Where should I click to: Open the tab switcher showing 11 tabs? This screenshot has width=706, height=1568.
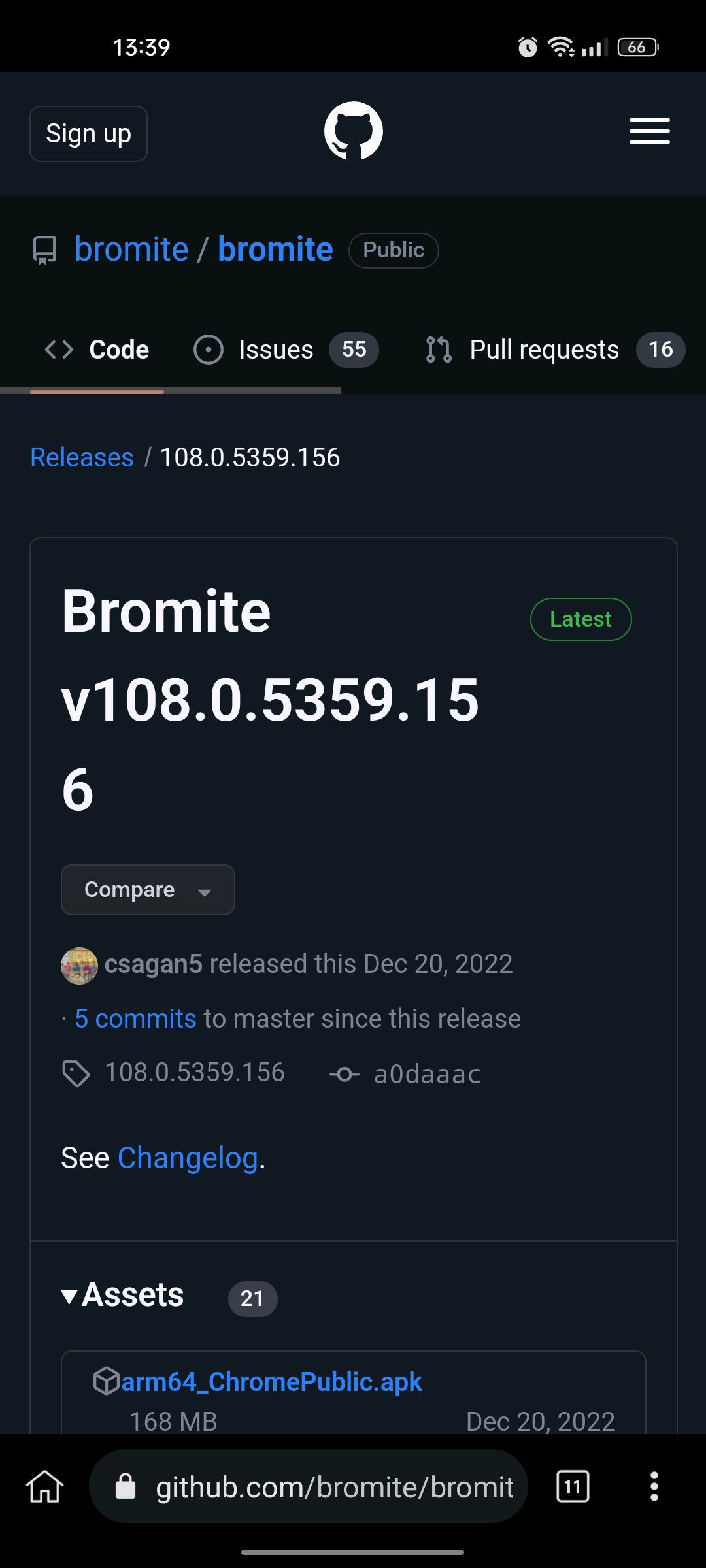573,1486
